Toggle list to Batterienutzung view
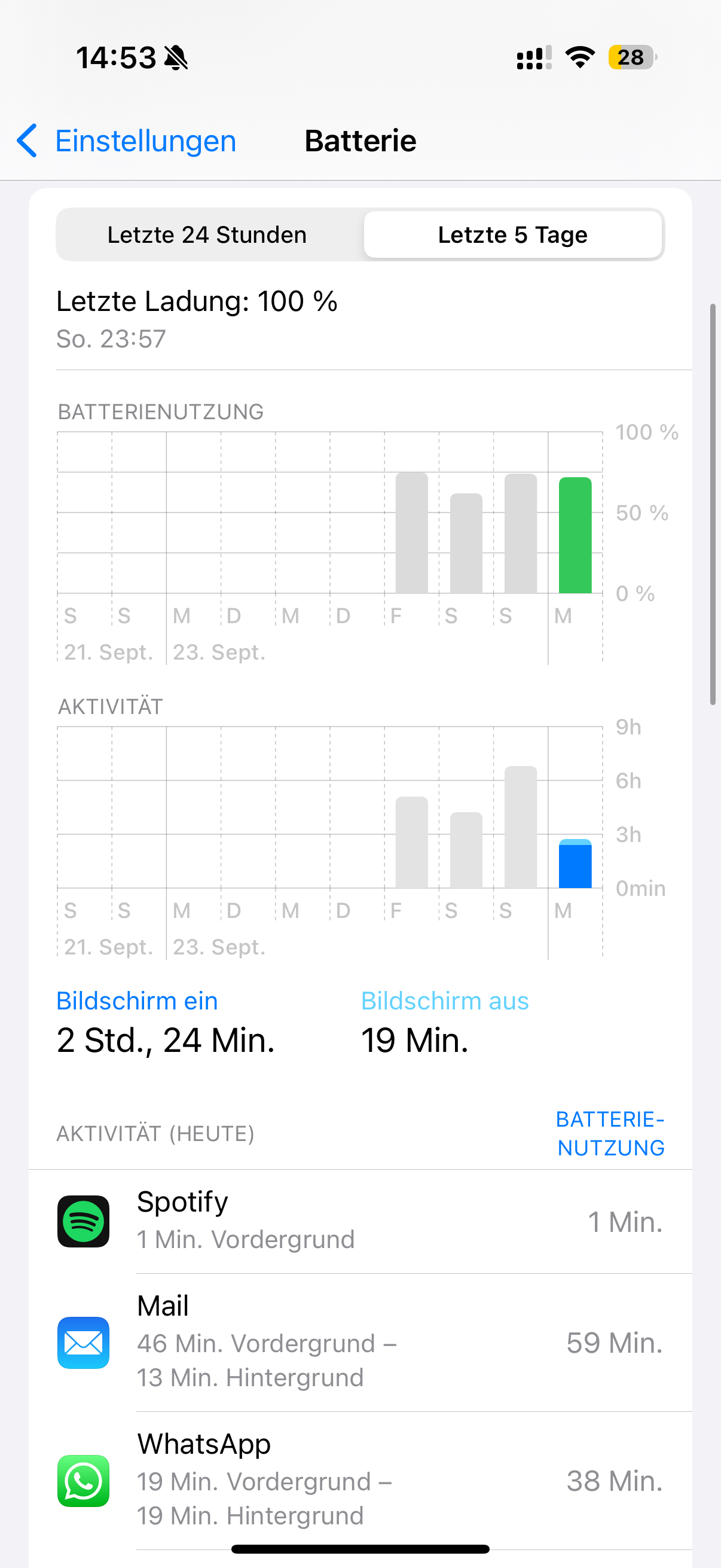 [x=610, y=1133]
